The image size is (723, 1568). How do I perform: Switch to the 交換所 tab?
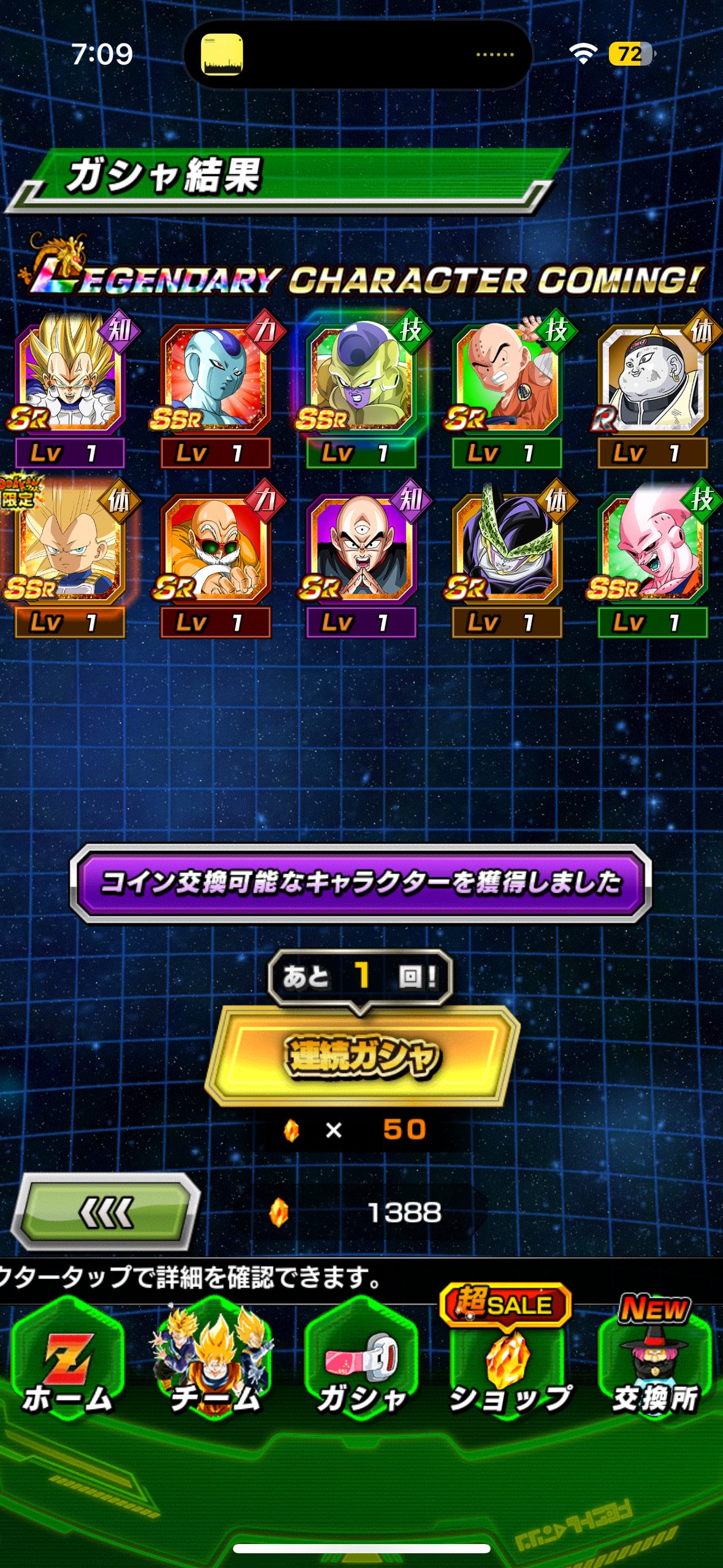pos(655,1359)
